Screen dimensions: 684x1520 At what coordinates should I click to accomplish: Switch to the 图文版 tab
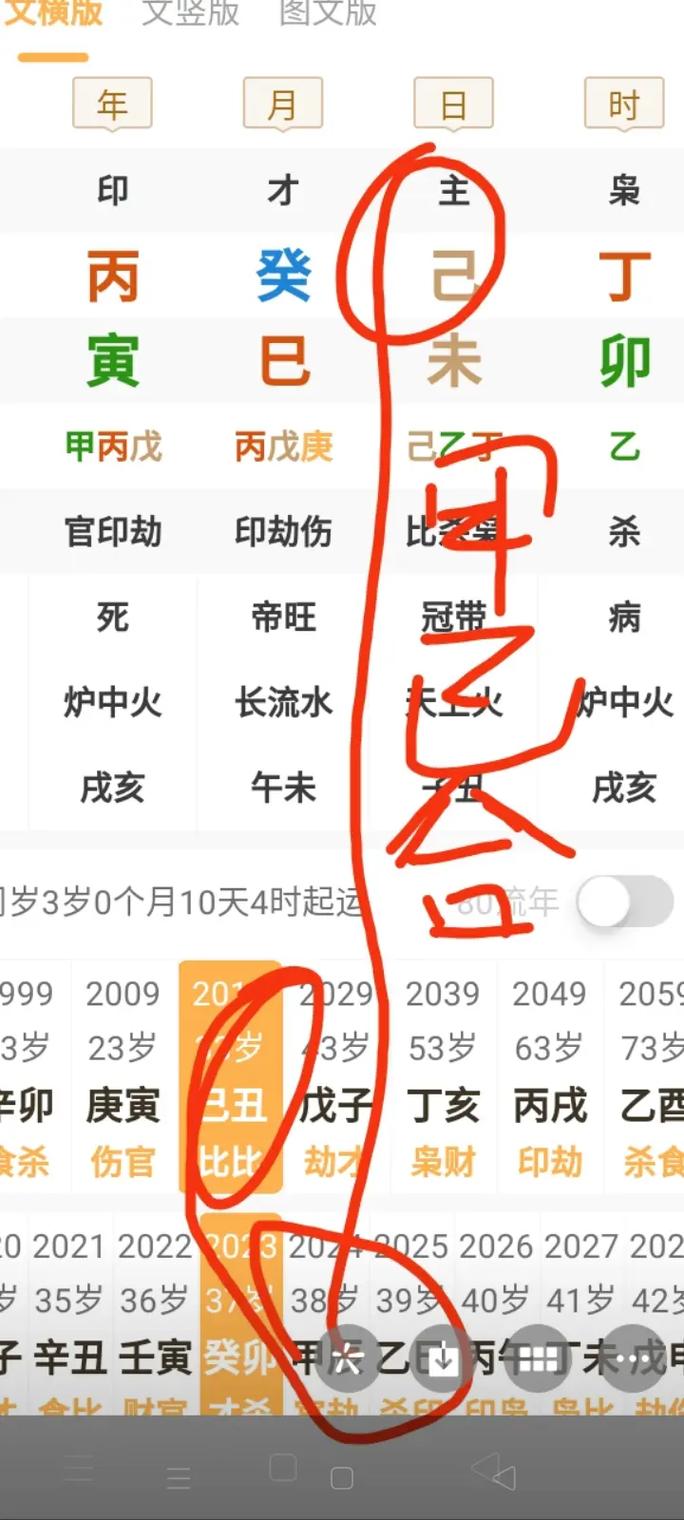pos(328,12)
